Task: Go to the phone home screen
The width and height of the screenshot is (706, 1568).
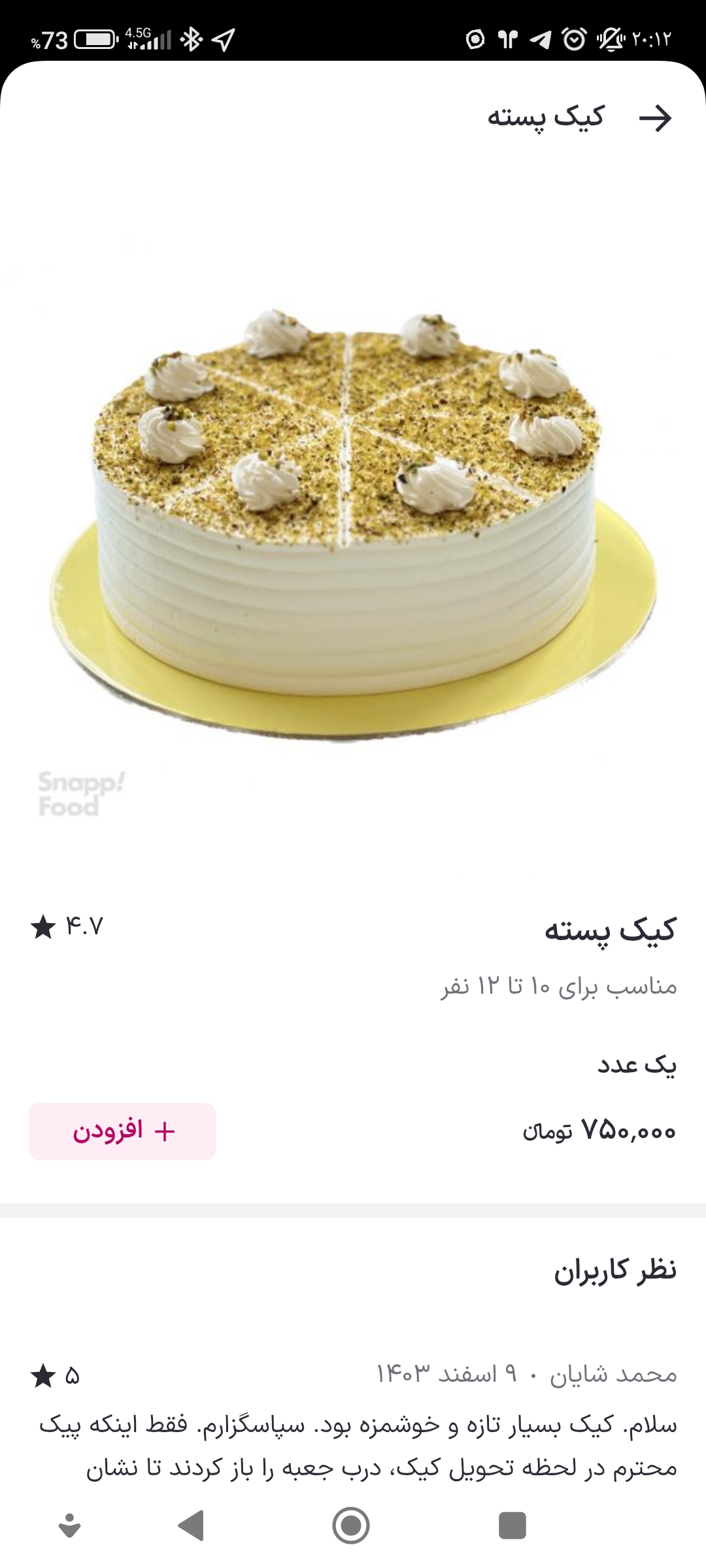Action: (x=351, y=1526)
